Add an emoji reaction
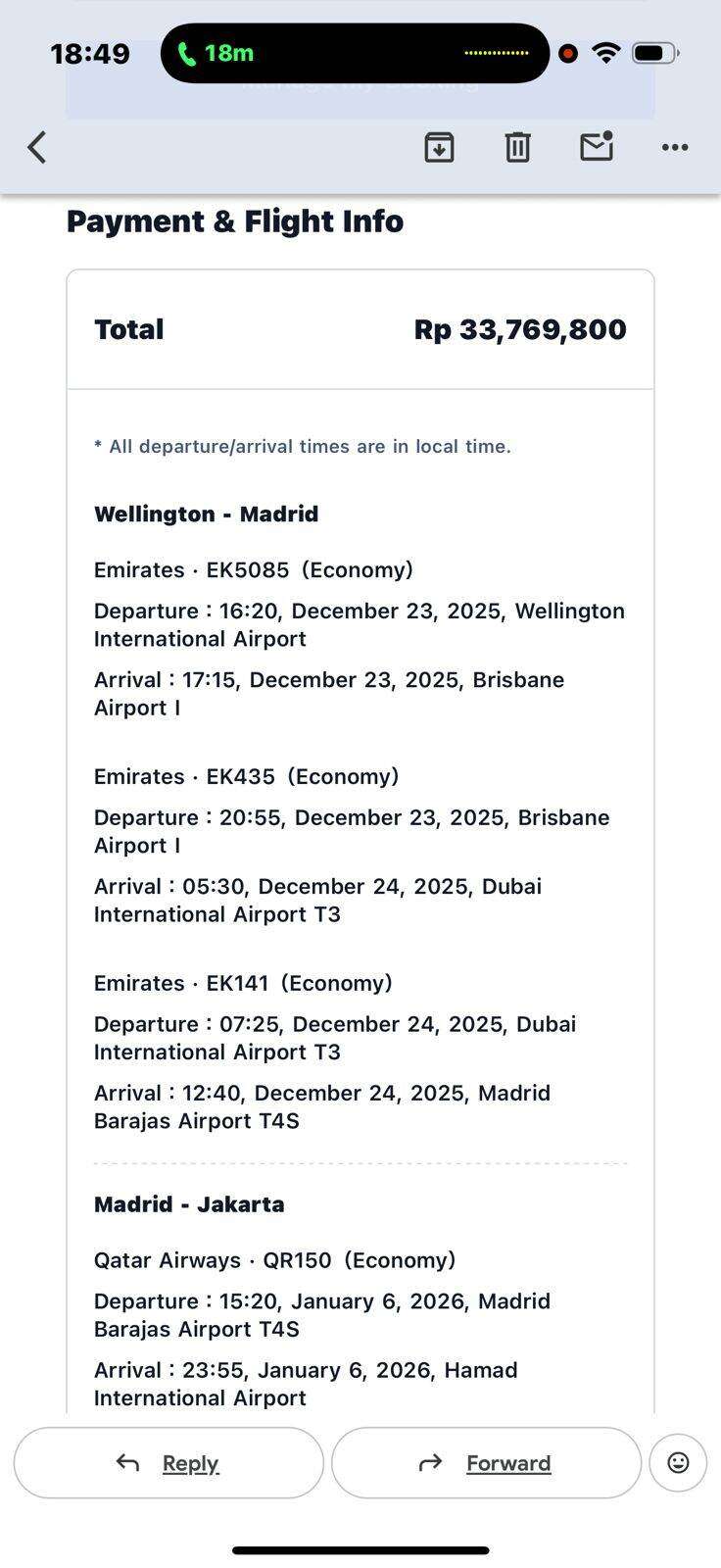Viewport: 721px width, 1568px height. (678, 1462)
